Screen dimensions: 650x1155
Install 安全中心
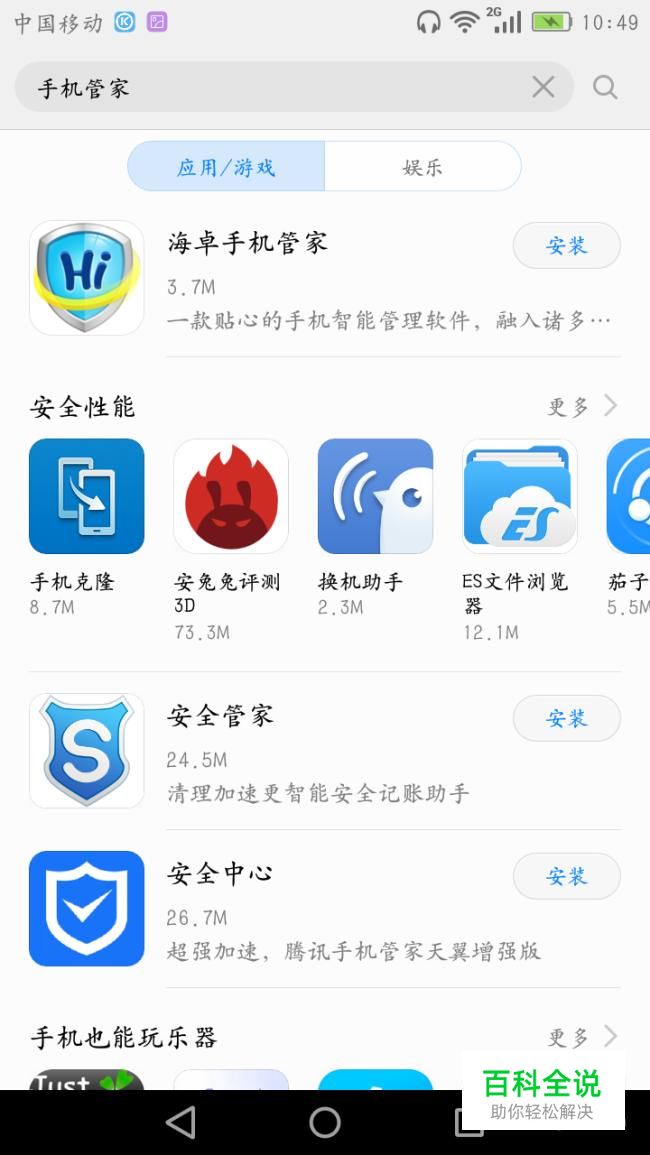click(x=566, y=877)
